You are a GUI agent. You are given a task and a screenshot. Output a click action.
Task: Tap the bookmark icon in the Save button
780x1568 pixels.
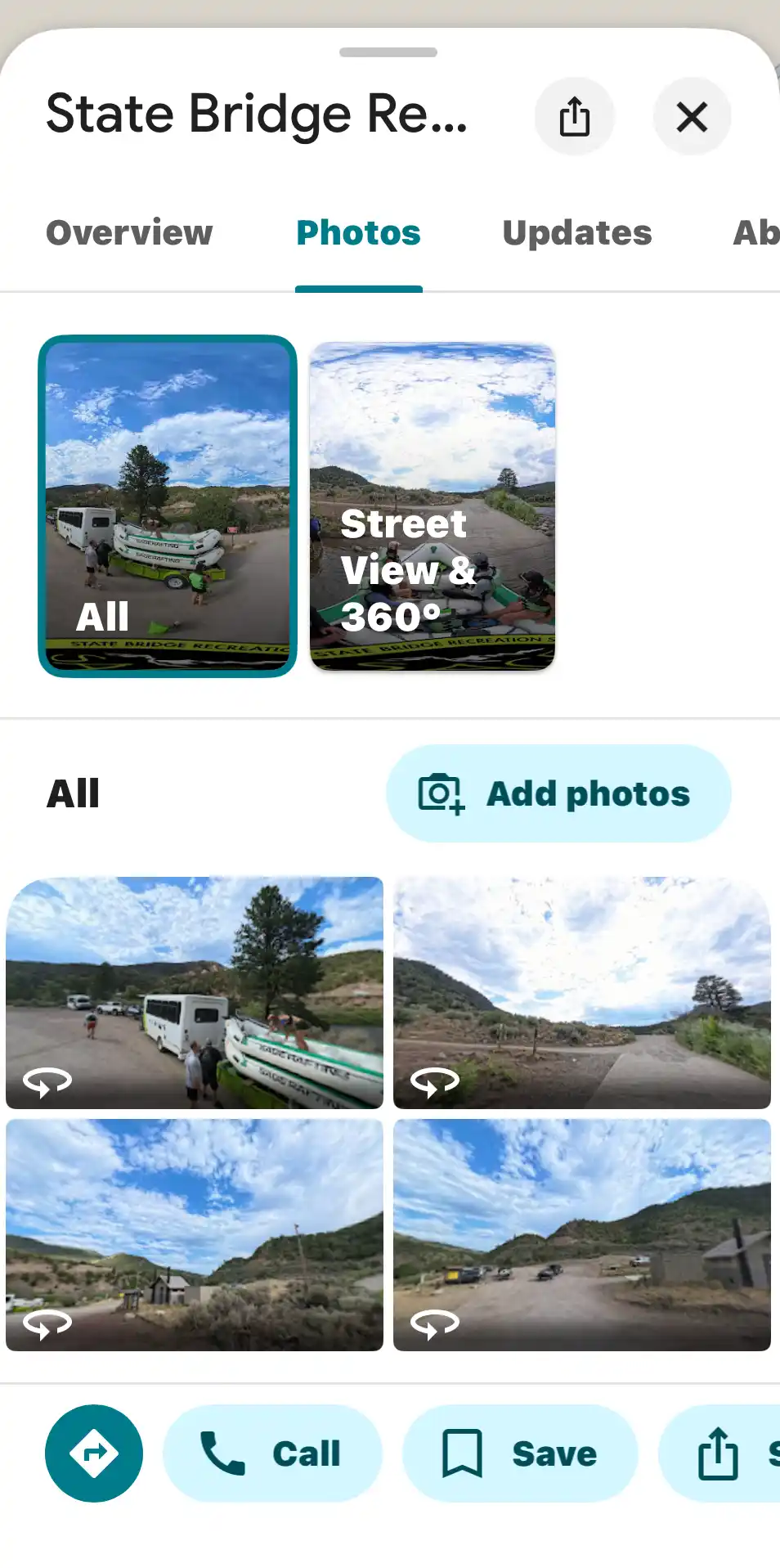pyautogui.click(x=464, y=1453)
